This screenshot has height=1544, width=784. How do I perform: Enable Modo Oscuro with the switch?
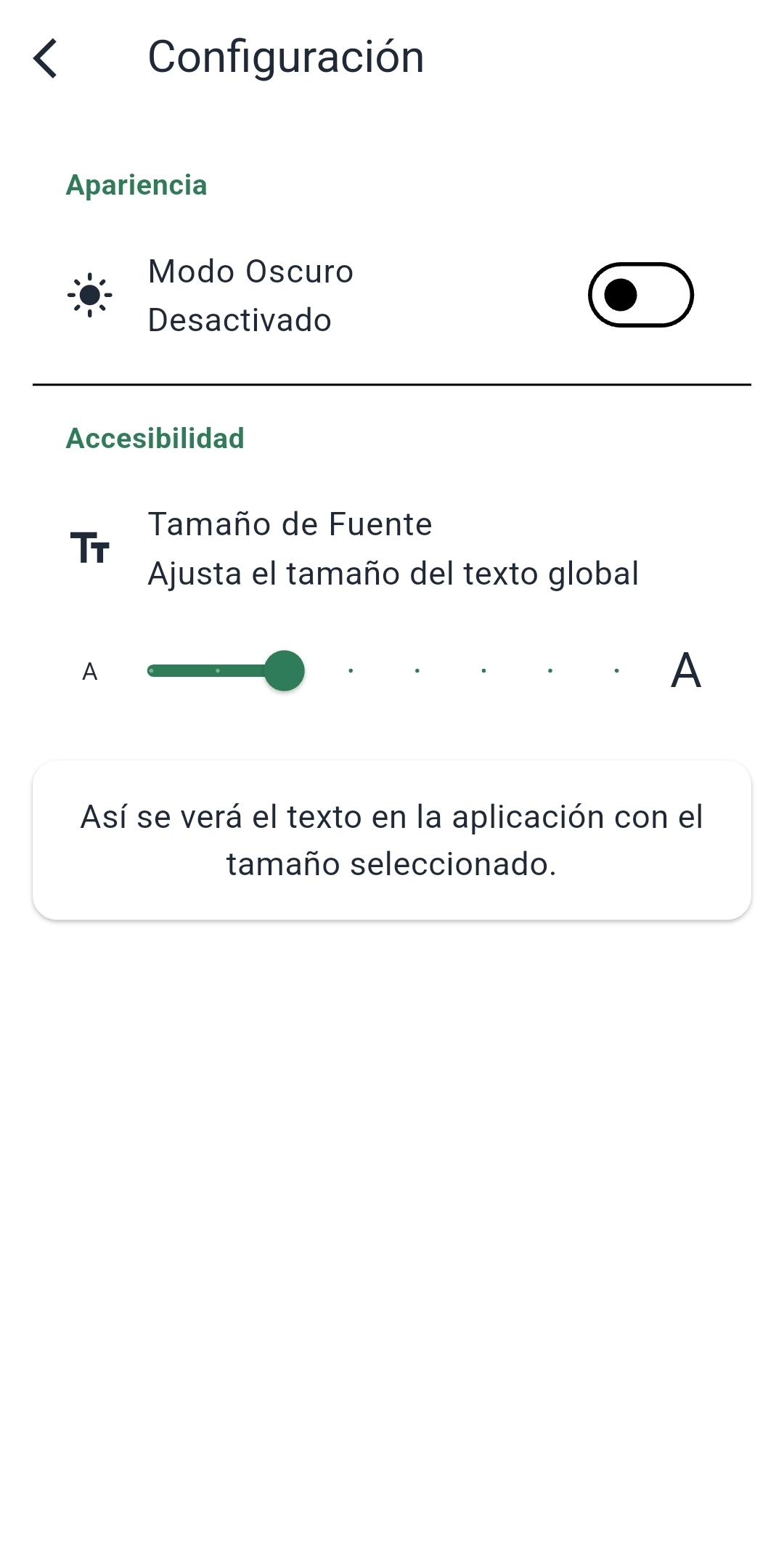(642, 294)
